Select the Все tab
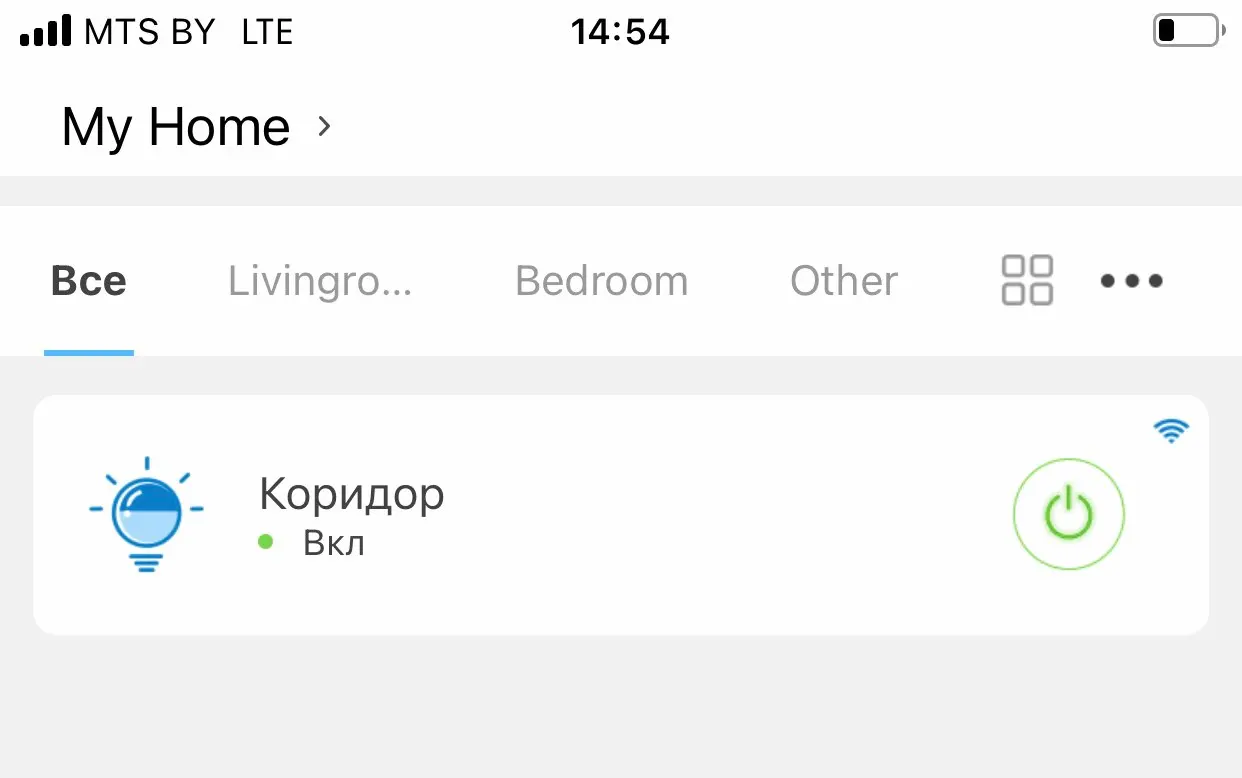1242x778 pixels. point(89,281)
